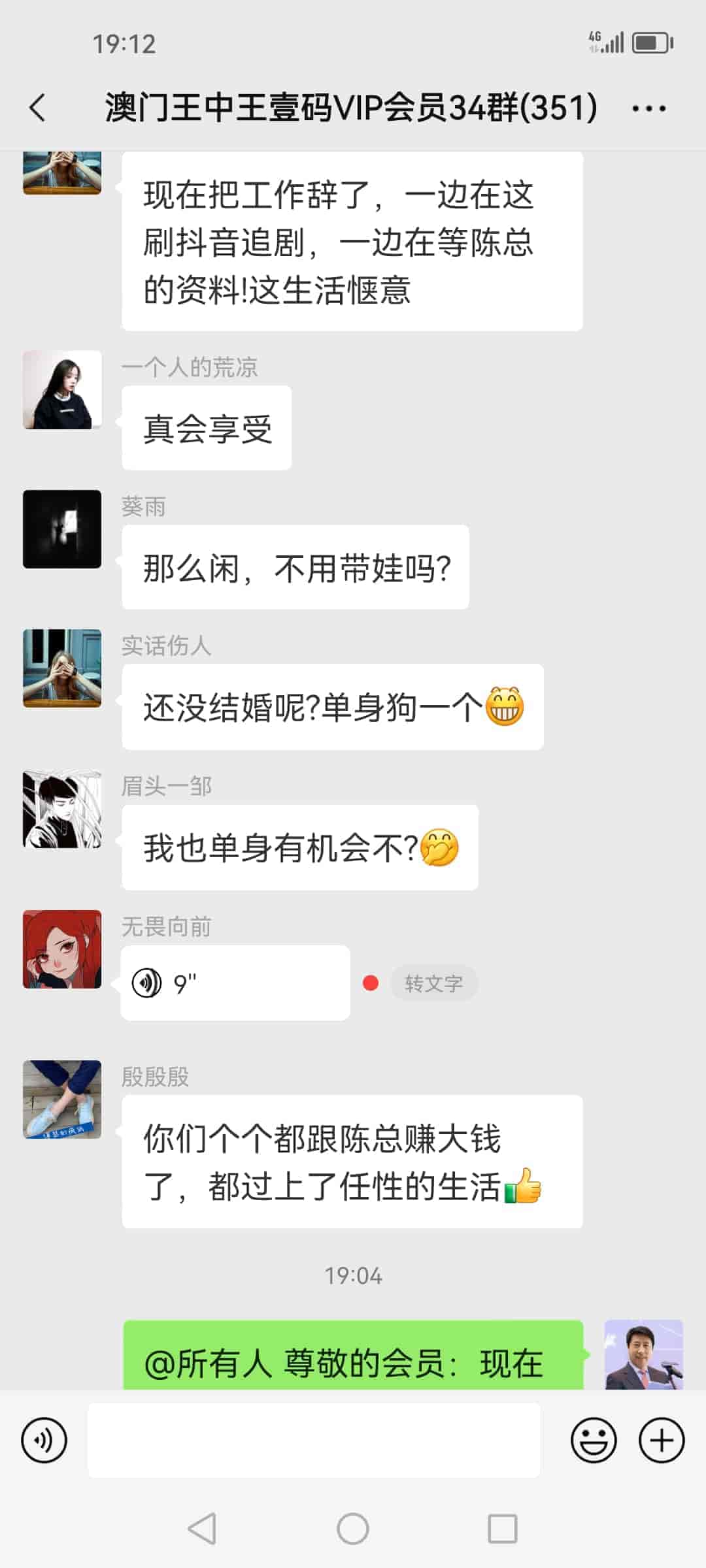Open 无畏向前's avatar profile
This screenshot has width=706, height=1568.
pos(62,949)
